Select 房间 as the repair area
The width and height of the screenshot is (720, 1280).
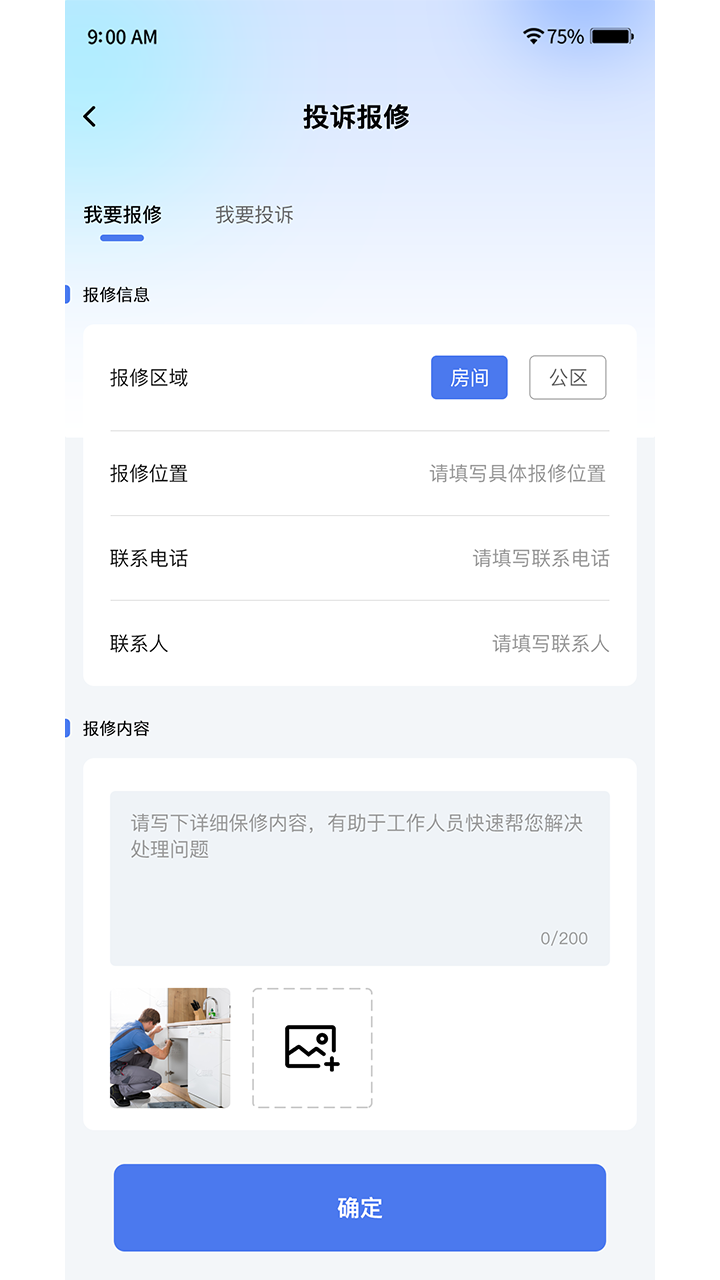469,377
